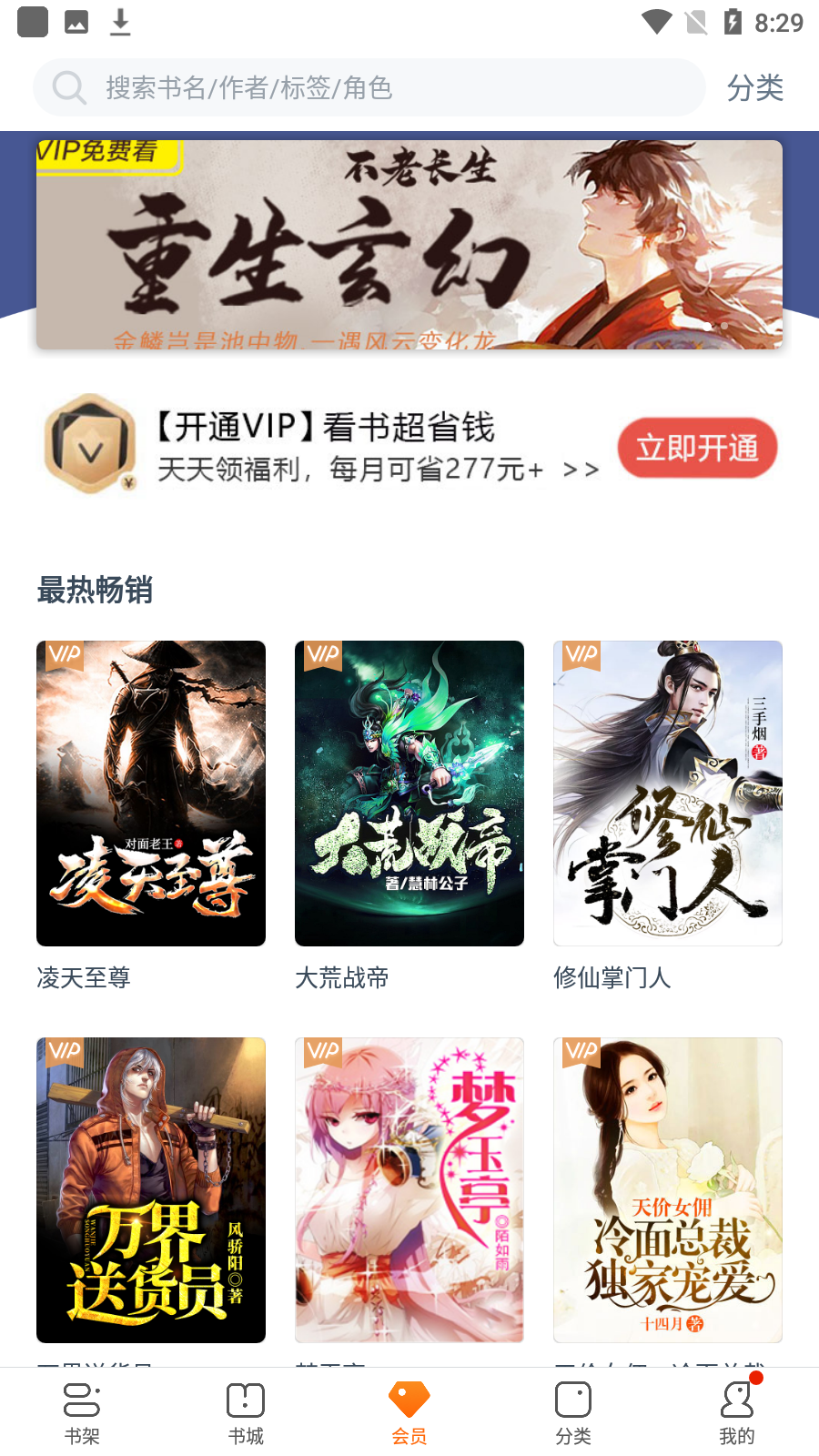Screen dimensions: 819x1456
Task: Open the book 梦玉亭
Action: point(409,1189)
